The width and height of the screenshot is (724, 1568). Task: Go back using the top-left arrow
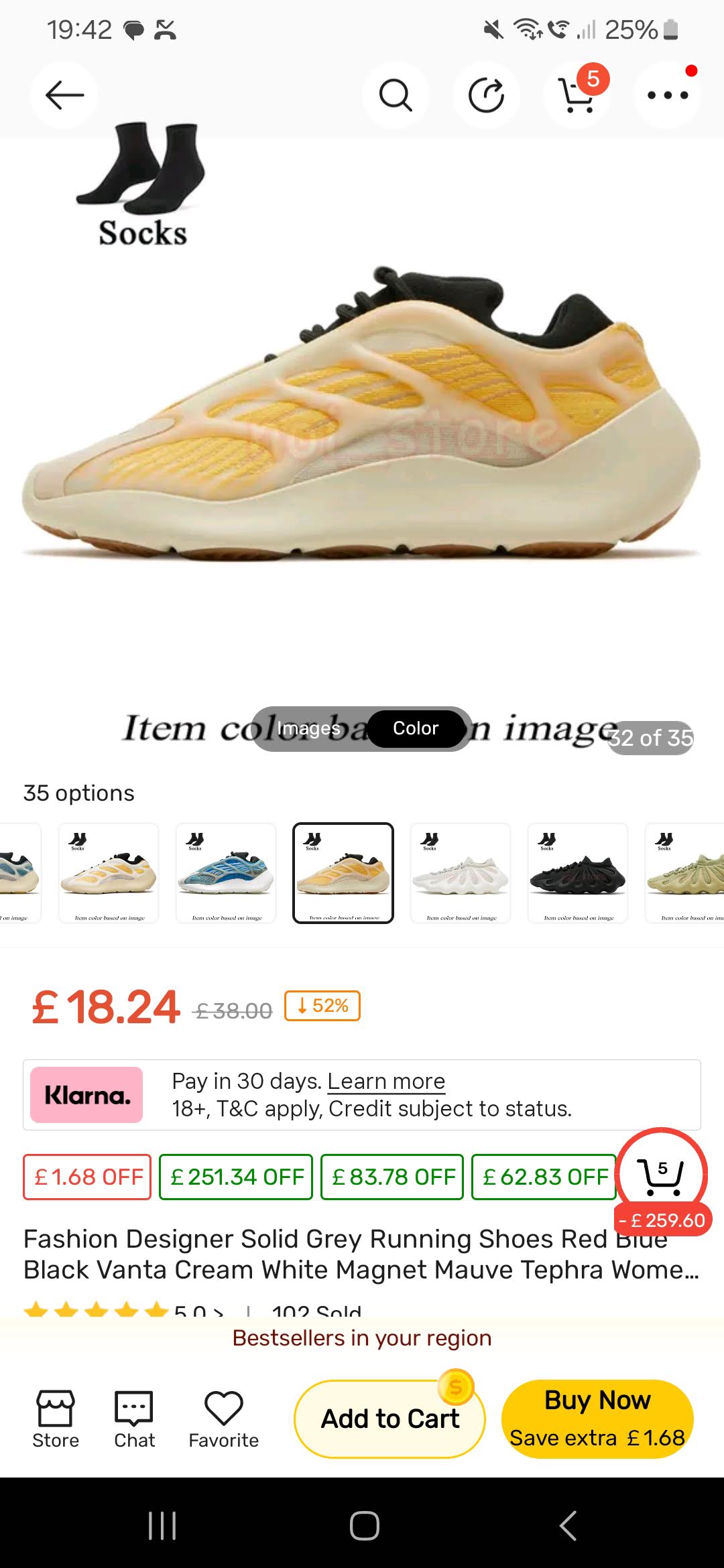pos(64,95)
